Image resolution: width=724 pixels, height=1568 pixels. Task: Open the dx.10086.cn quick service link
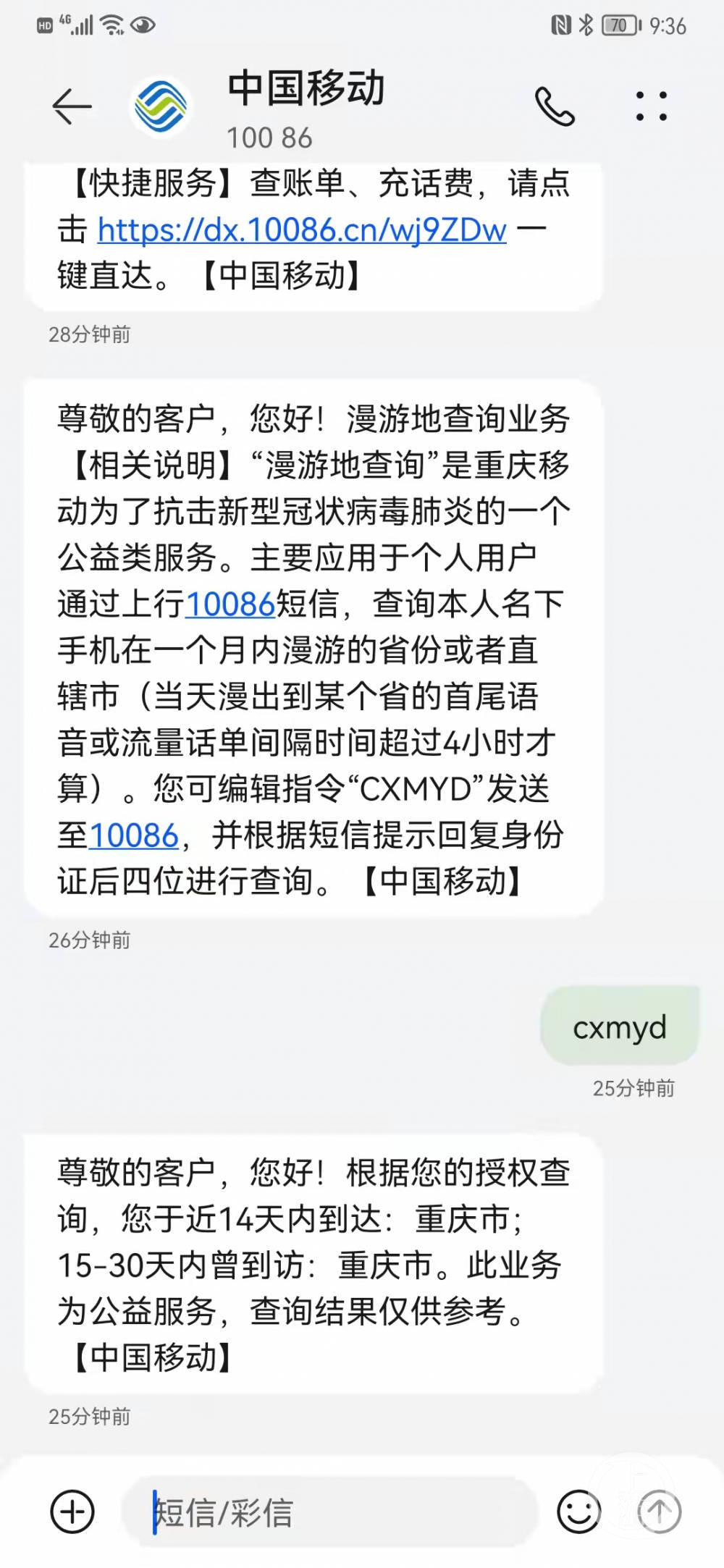point(302,230)
